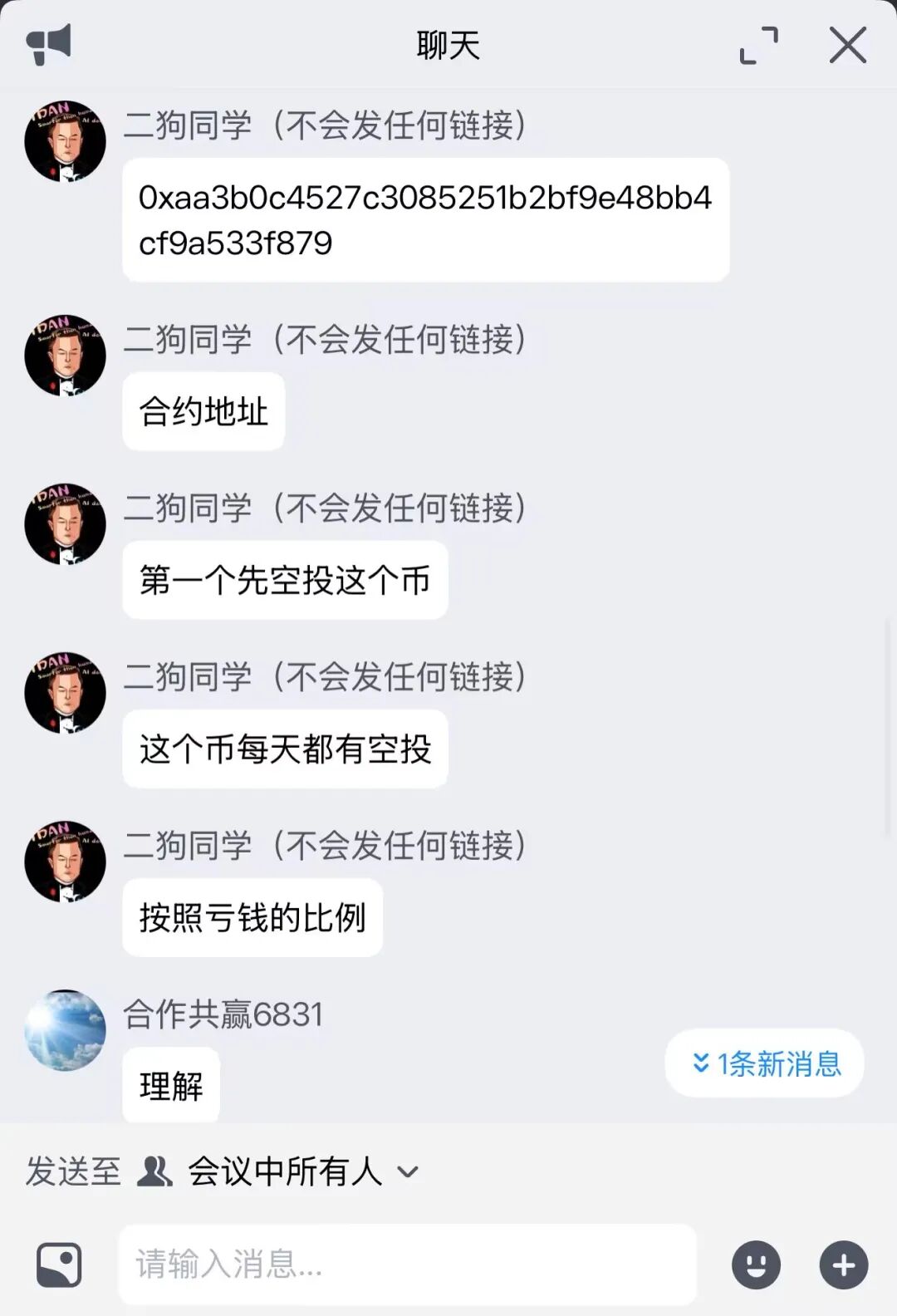Click the 这个币每天都有空投 message bubble
Screen dimensions: 897x1316
[x=286, y=748]
